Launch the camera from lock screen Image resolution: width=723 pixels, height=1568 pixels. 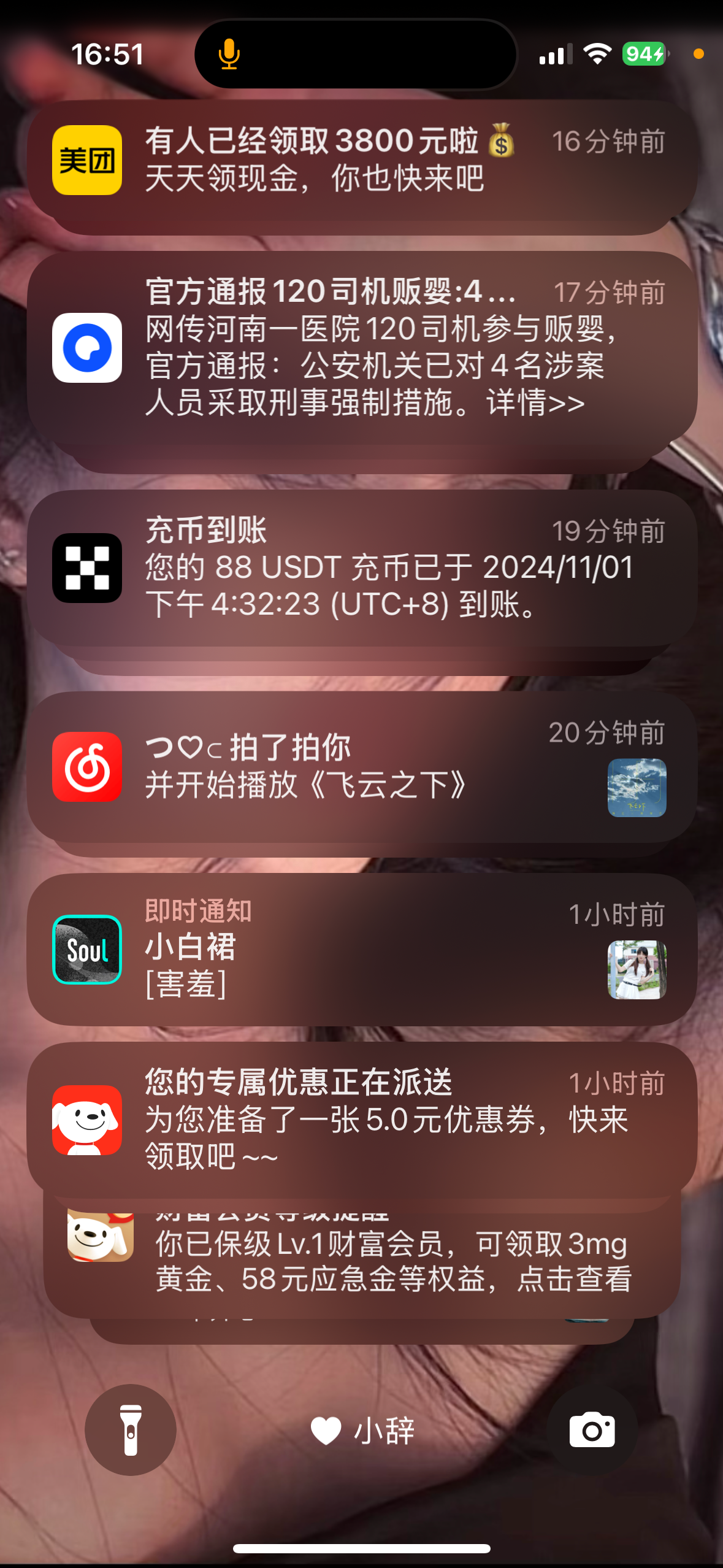592,1430
